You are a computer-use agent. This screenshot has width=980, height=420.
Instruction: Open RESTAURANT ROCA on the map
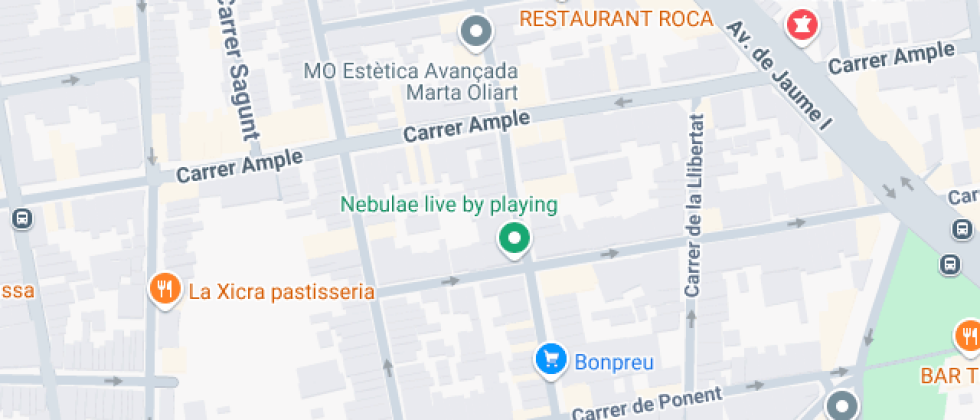(x=617, y=18)
